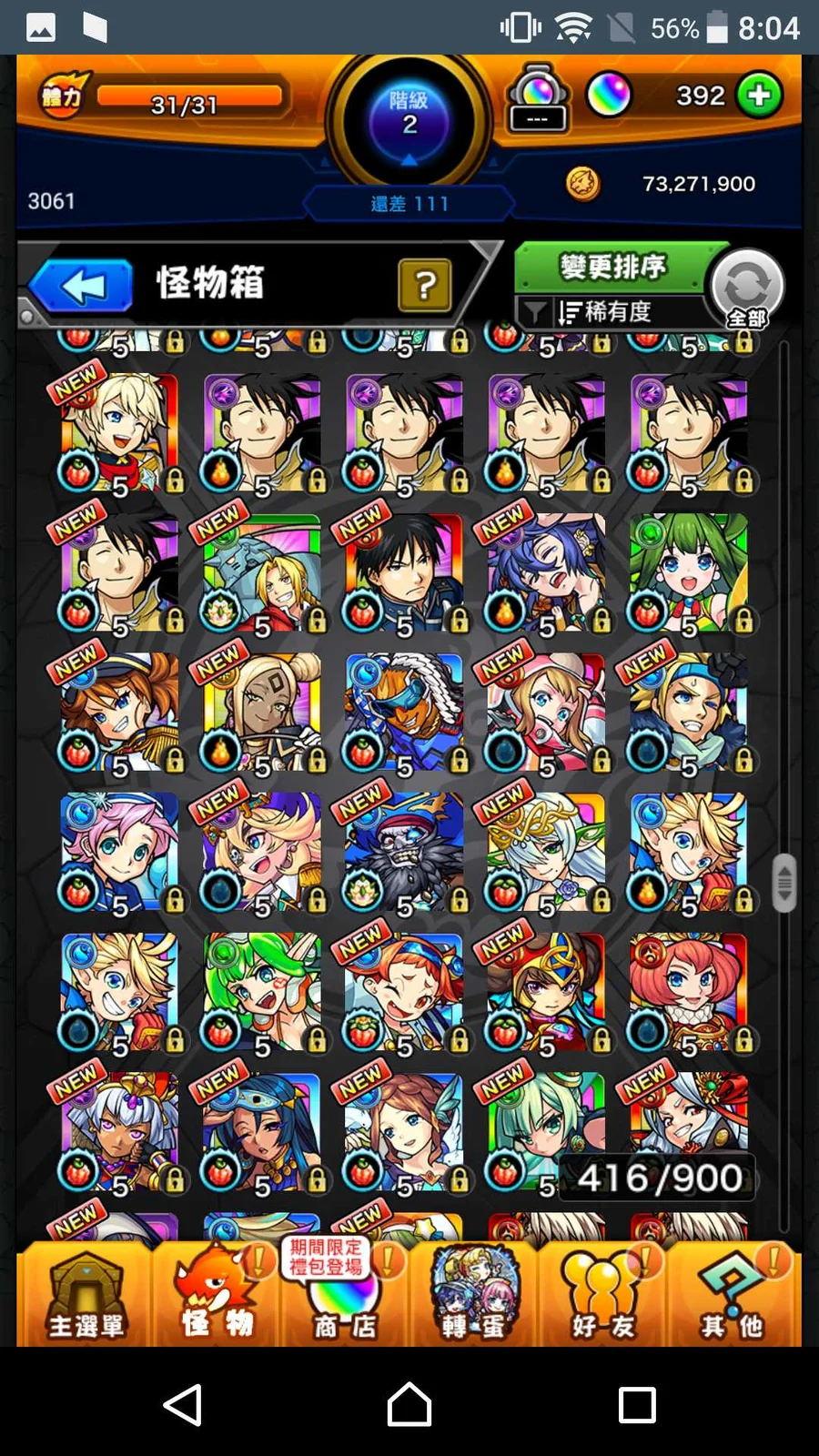Tap the 變更排序 sort button
This screenshot has height=1456, width=819.
(612, 268)
